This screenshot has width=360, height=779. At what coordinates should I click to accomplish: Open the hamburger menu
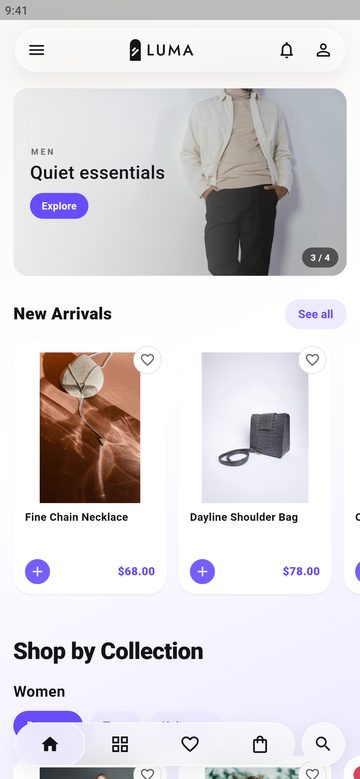pyautogui.click(x=37, y=50)
